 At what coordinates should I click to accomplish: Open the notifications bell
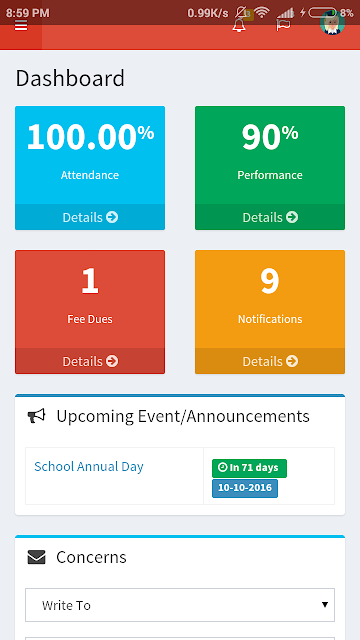coord(239,25)
